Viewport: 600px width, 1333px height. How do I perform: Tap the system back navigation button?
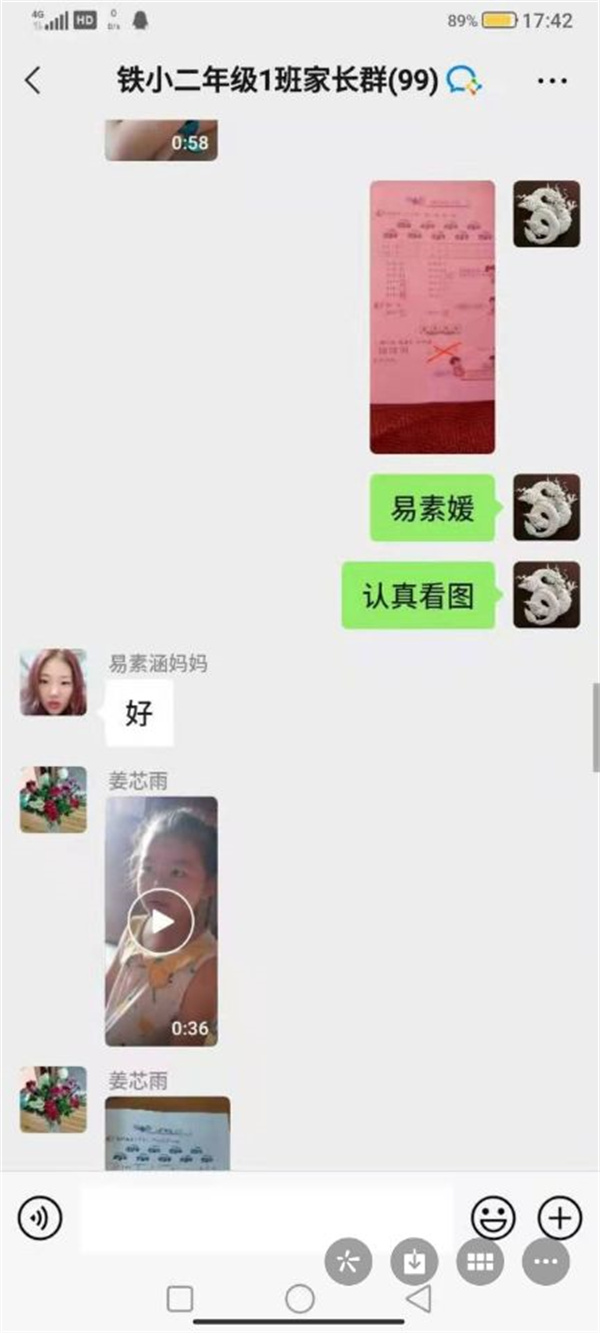click(x=419, y=1299)
